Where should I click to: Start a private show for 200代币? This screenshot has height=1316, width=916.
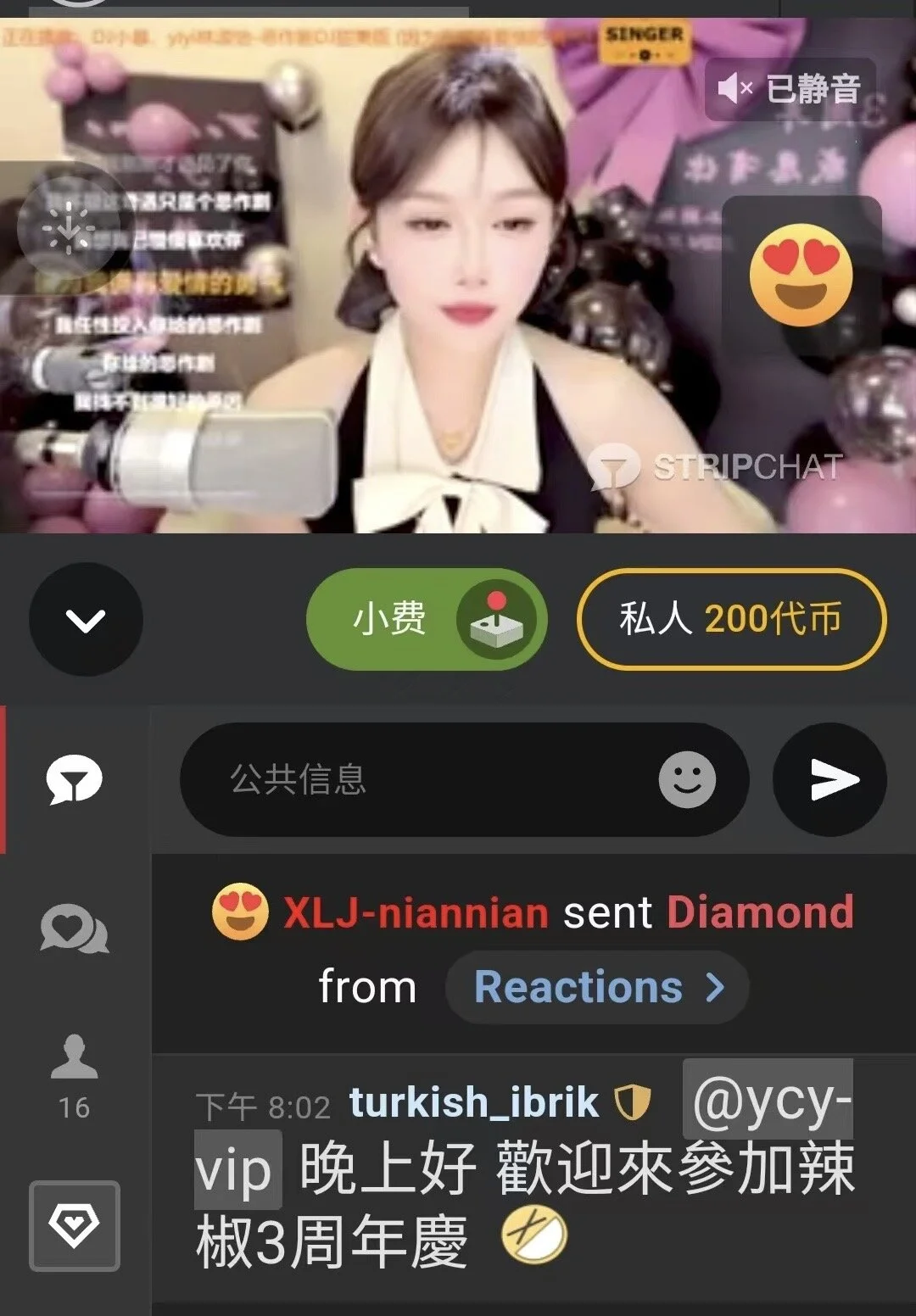point(731,620)
